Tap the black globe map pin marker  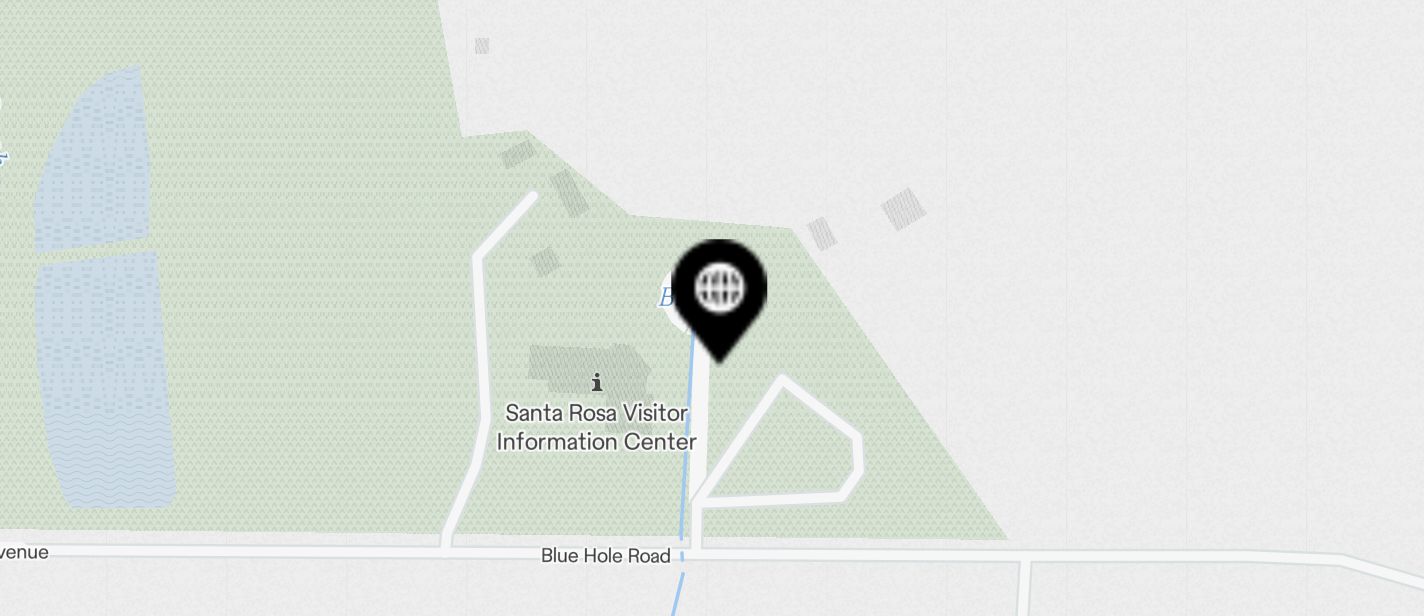click(719, 290)
